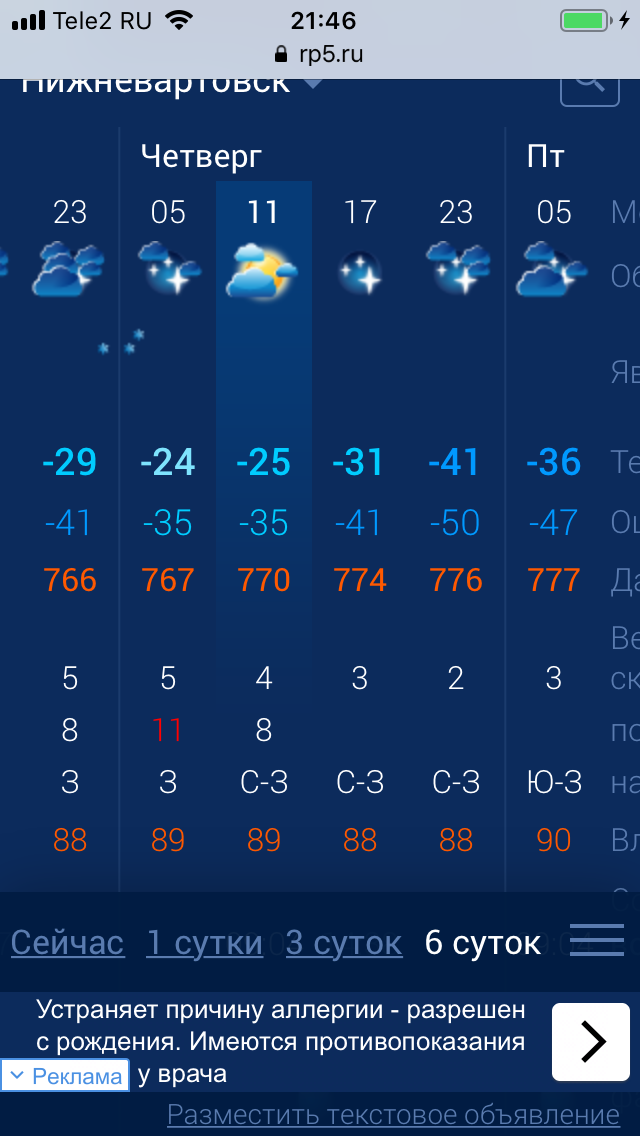Screen dimensions: 640x1136
Task: Open the hamburger menu
Action: 596,940
